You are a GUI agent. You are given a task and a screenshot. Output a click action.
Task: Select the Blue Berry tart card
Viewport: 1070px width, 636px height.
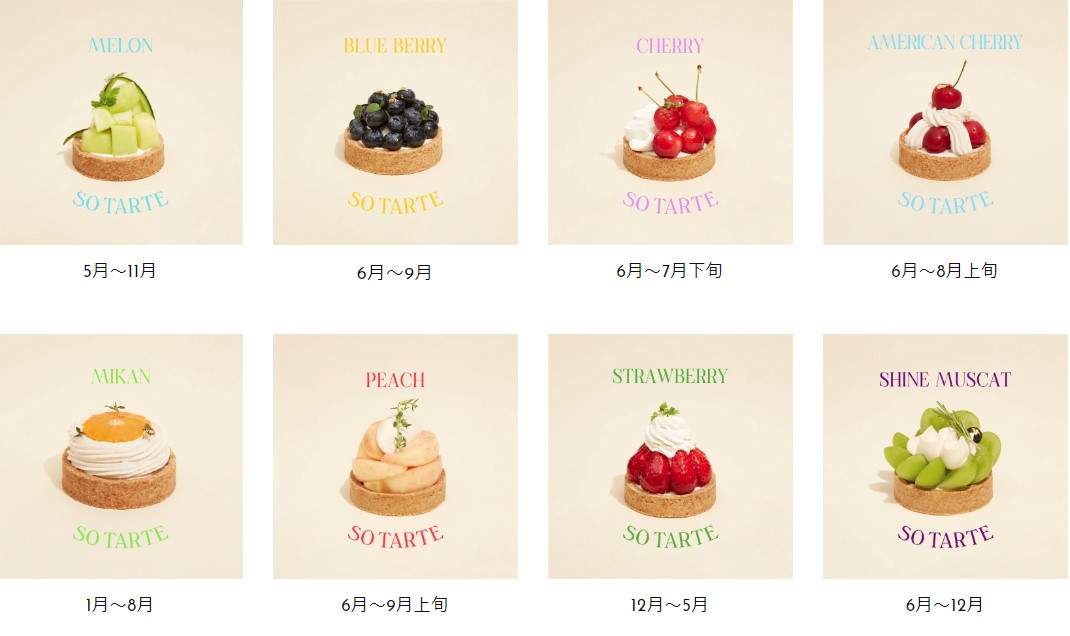pos(395,122)
